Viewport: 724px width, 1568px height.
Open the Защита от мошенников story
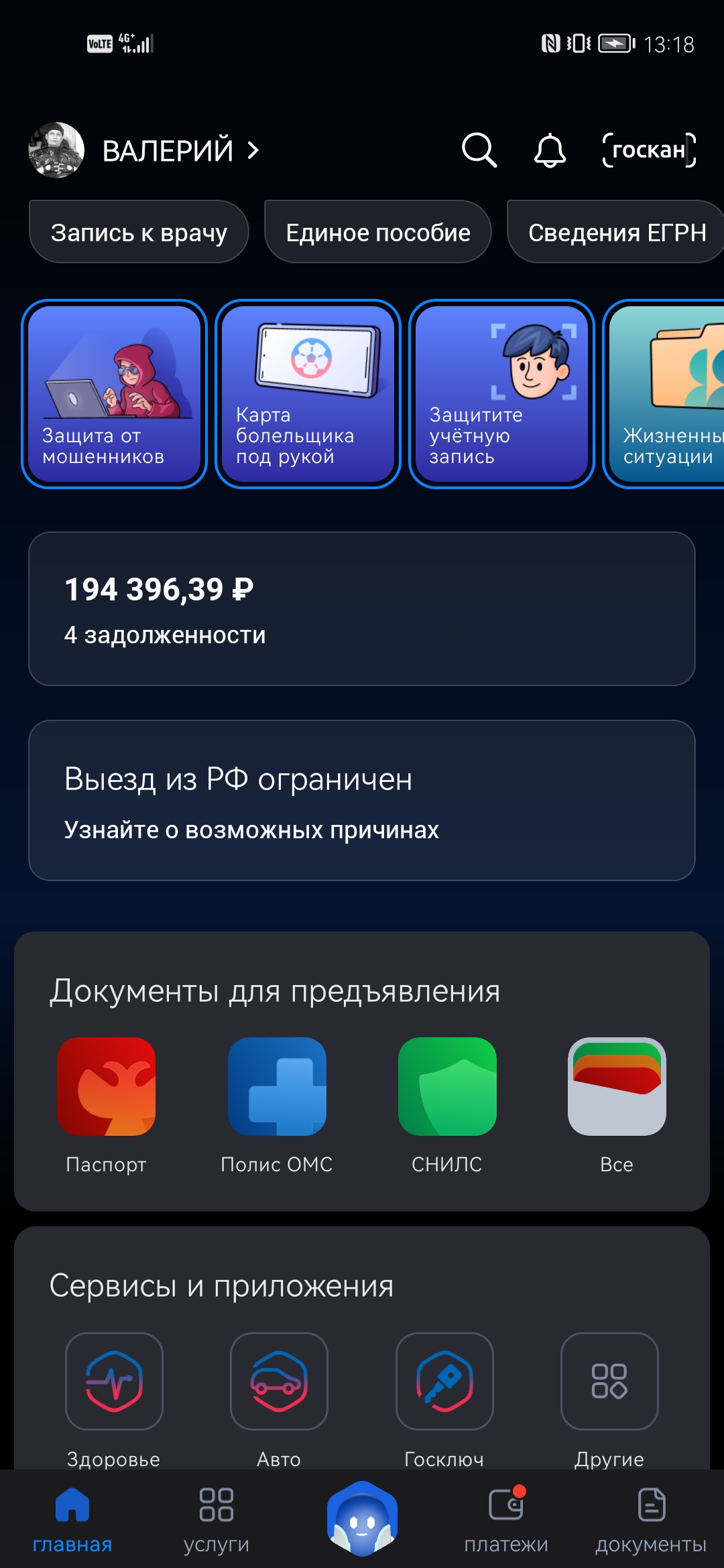[x=114, y=394]
